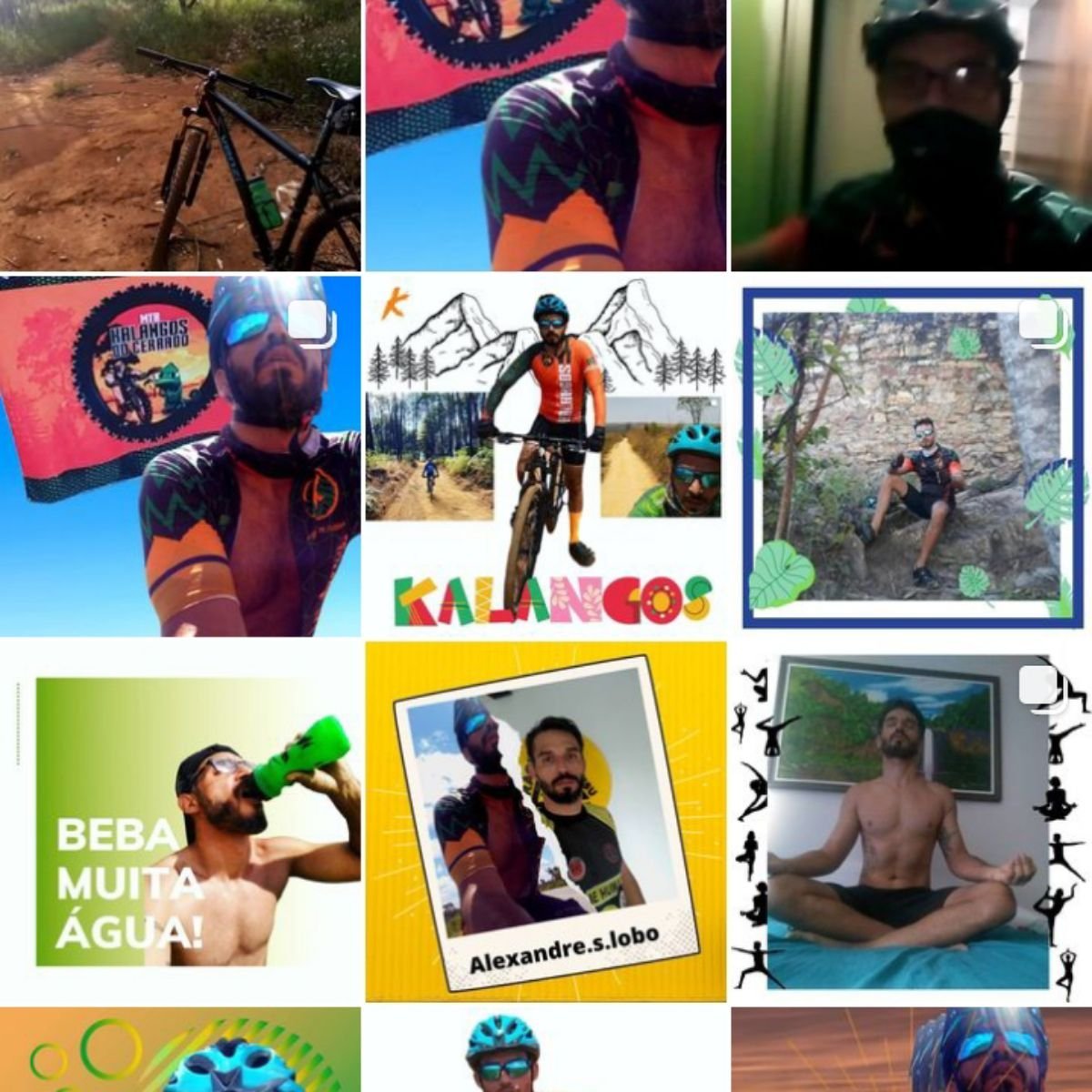Open selfie post with Kalangos do Cerrado flag
Image resolution: width=1092 pixels, height=1092 pixels.
point(179,455)
